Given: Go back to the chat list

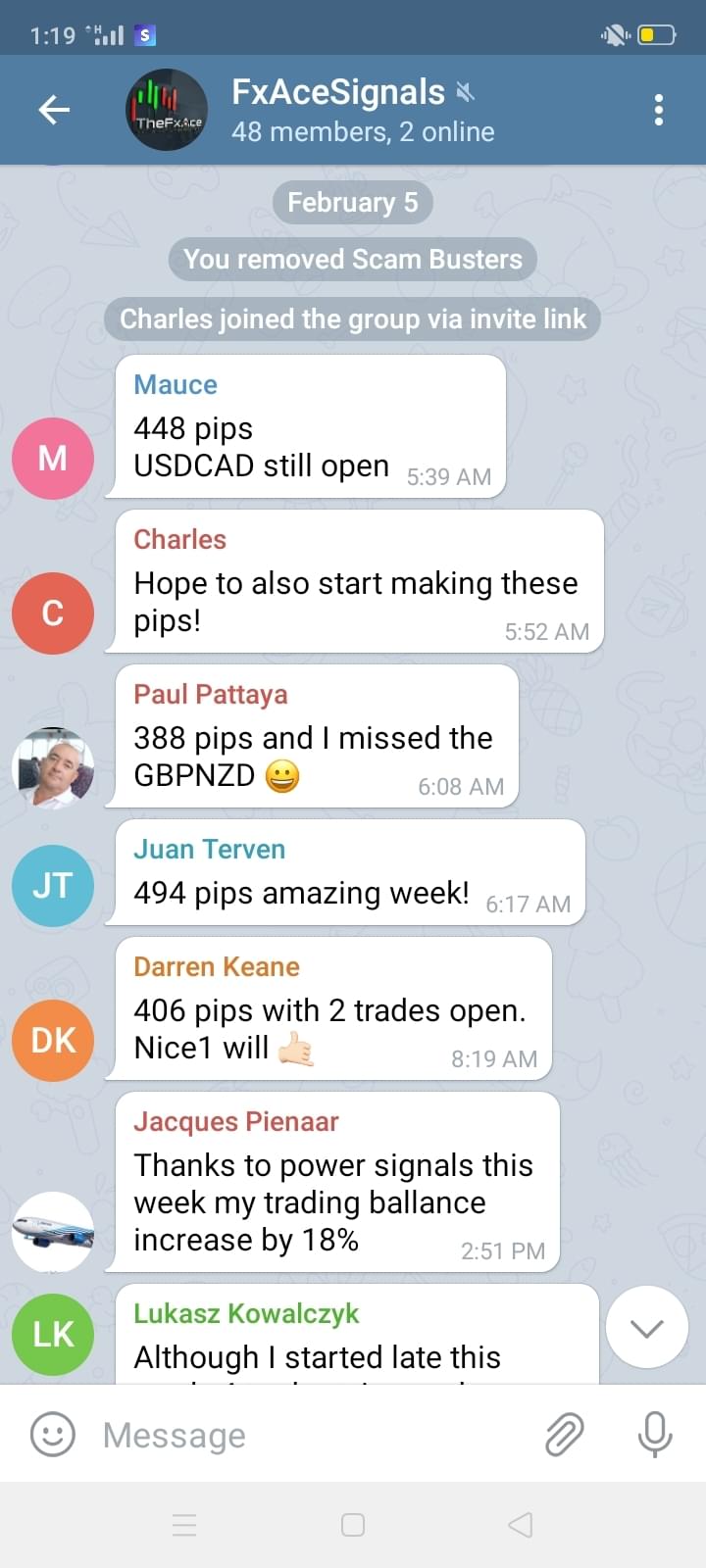Looking at the screenshot, I should click(x=54, y=110).
